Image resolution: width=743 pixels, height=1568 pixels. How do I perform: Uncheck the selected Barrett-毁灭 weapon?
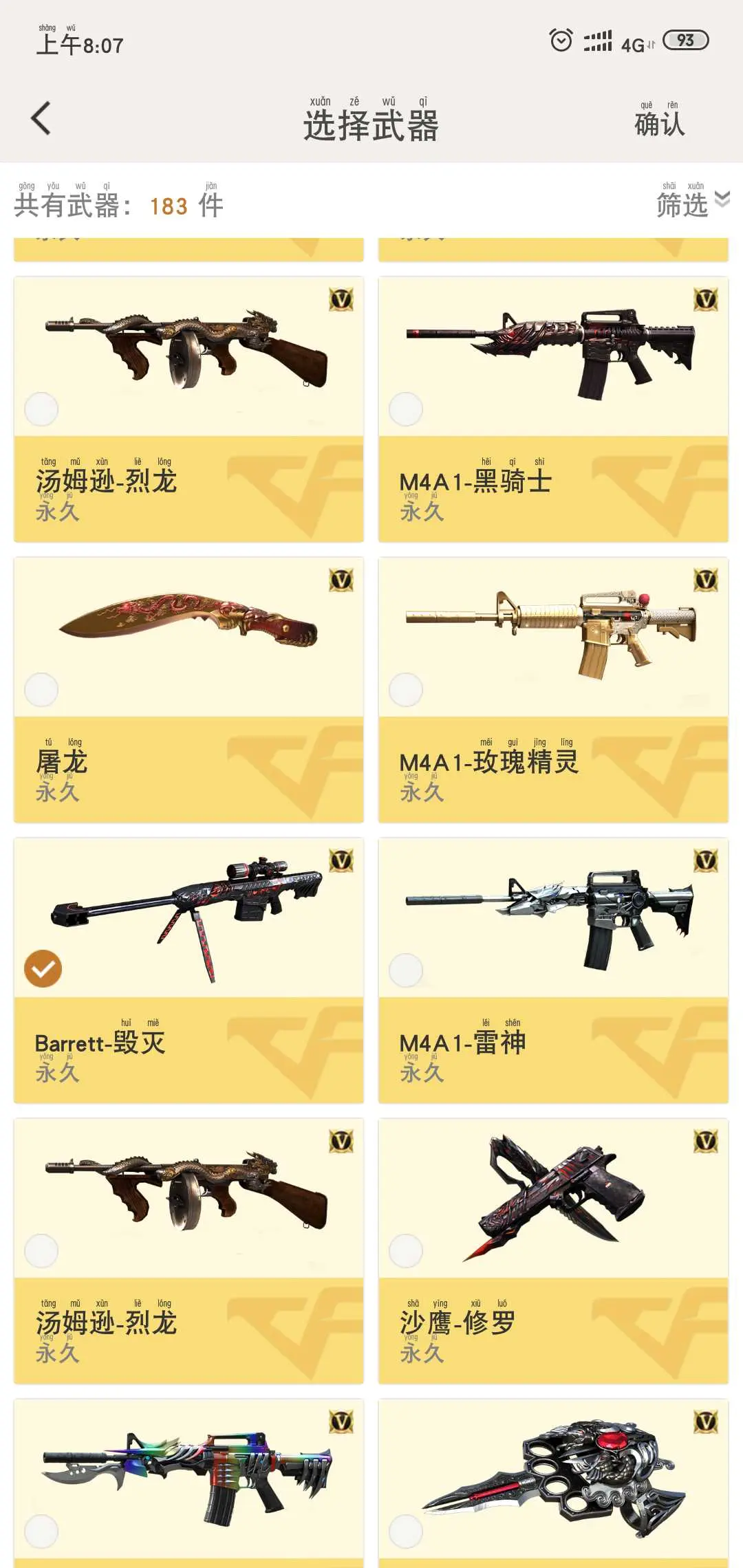point(43,968)
